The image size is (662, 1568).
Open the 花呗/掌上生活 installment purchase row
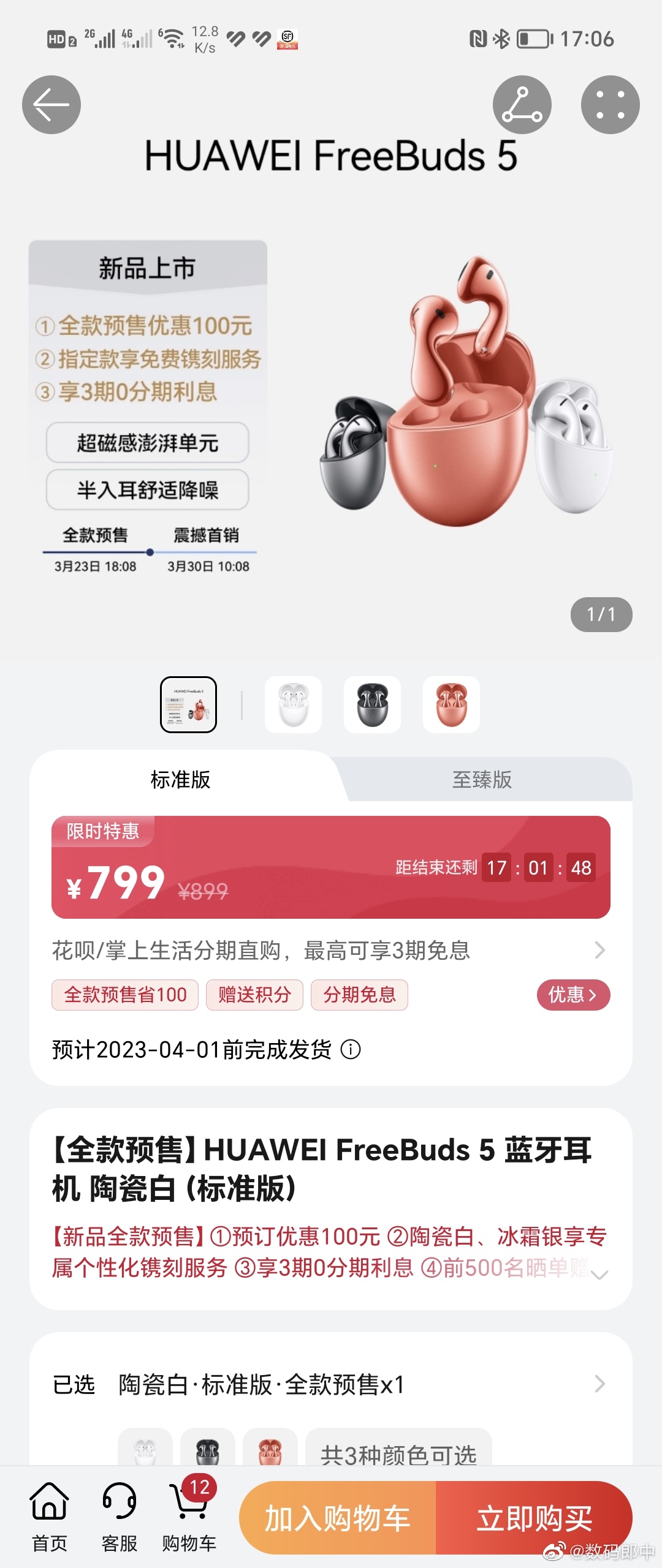[x=331, y=951]
